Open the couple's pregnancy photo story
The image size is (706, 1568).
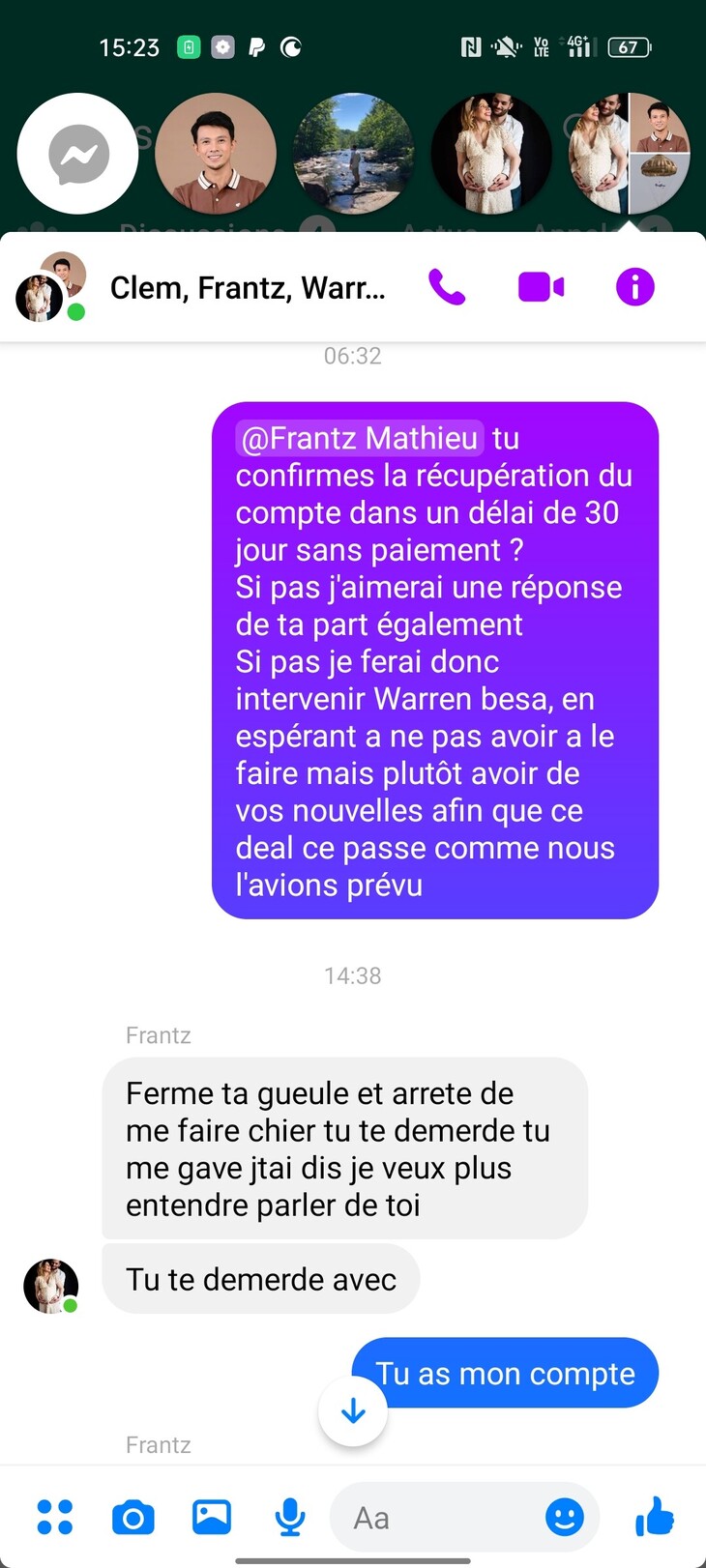pyautogui.click(x=491, y=154)
